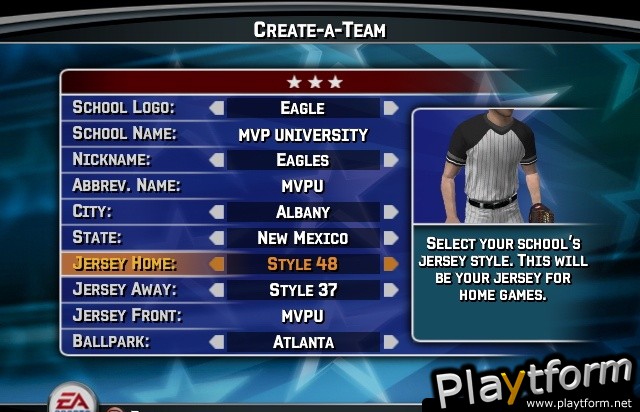
Task: Cycle to the previous Jersey Away style
Action: [215, 290]
